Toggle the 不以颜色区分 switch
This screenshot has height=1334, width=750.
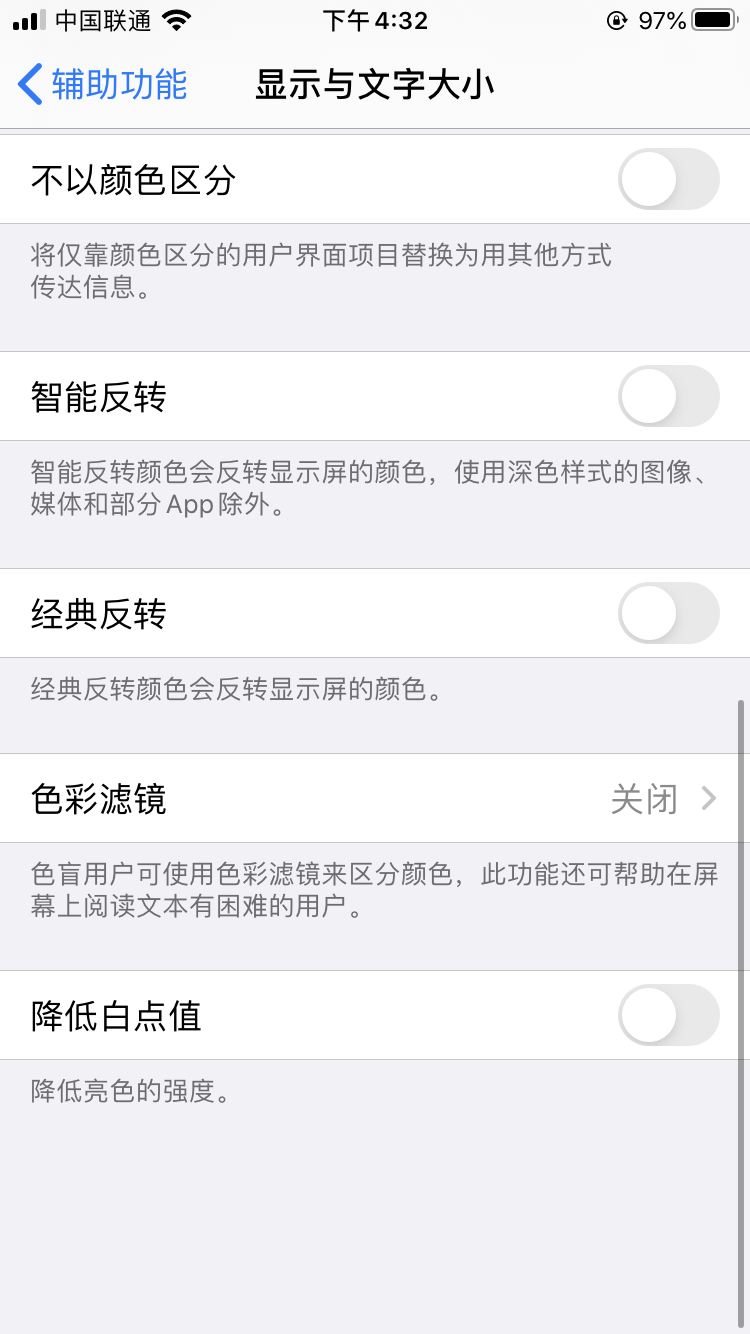click(668, 180)
